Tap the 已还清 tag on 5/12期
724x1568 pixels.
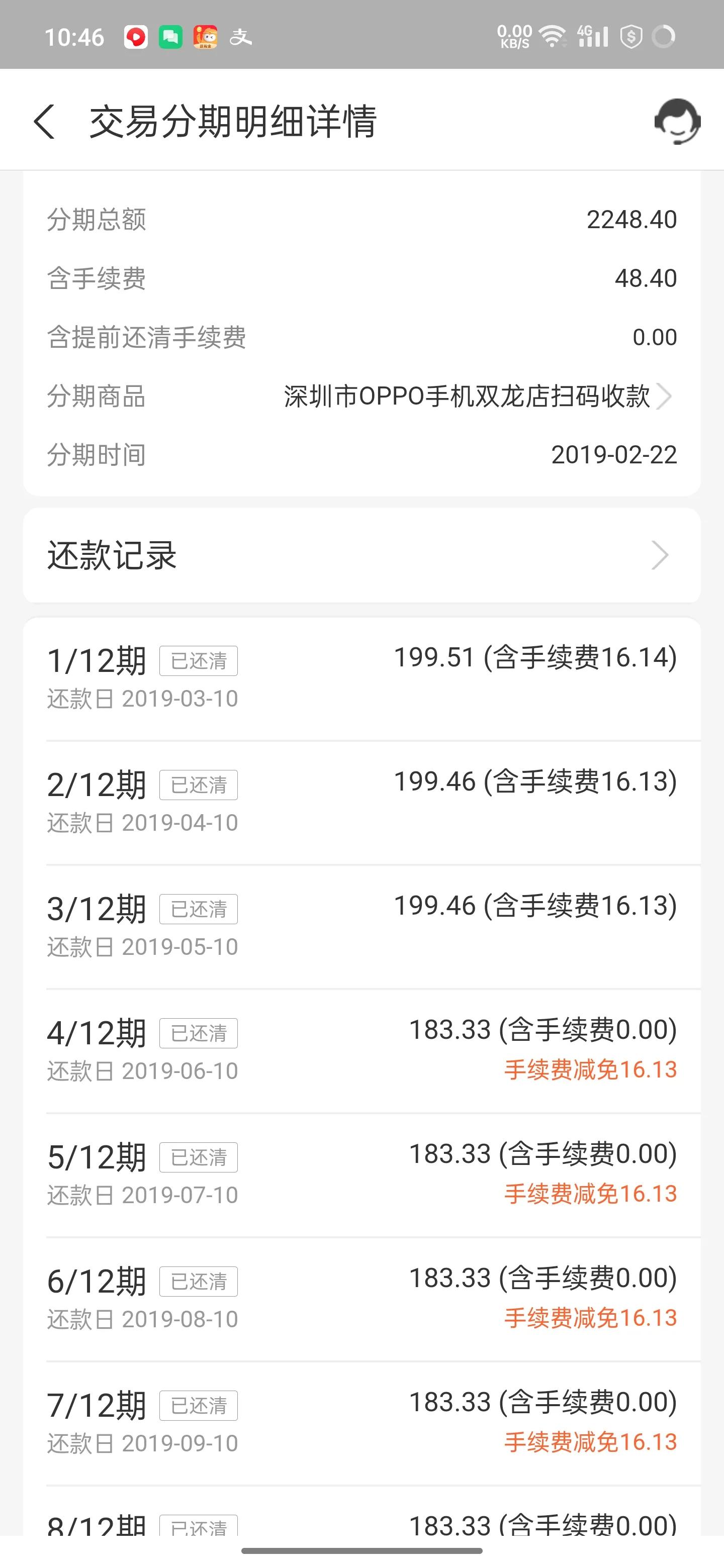(x=199, y=1157)
